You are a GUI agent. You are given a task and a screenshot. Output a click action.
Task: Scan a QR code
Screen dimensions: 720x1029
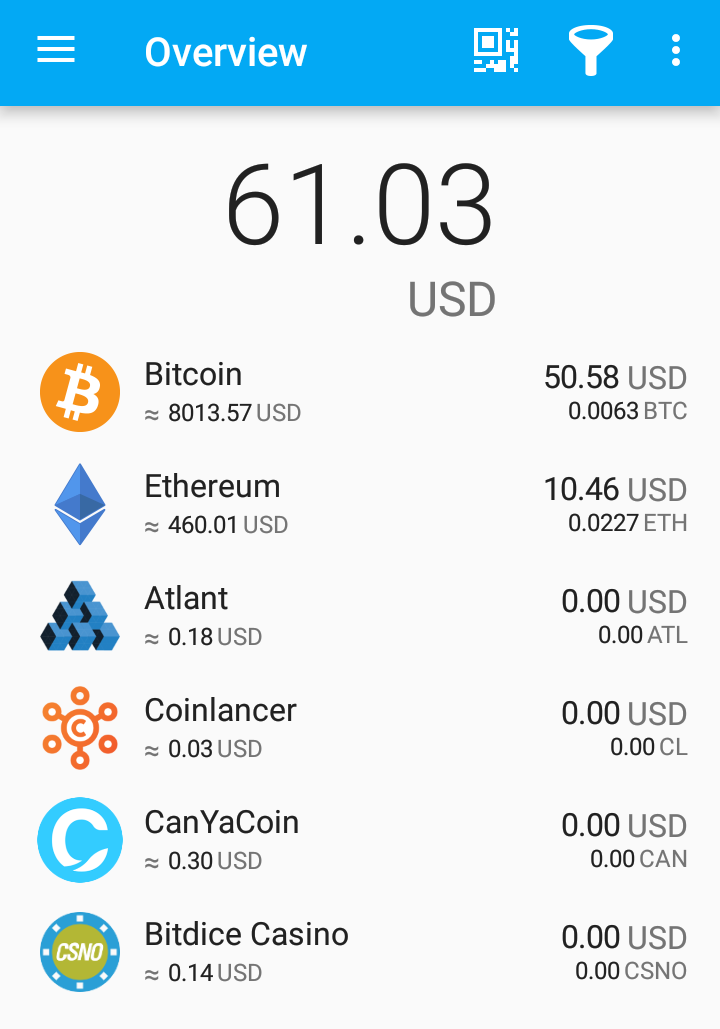click(496, 51)
